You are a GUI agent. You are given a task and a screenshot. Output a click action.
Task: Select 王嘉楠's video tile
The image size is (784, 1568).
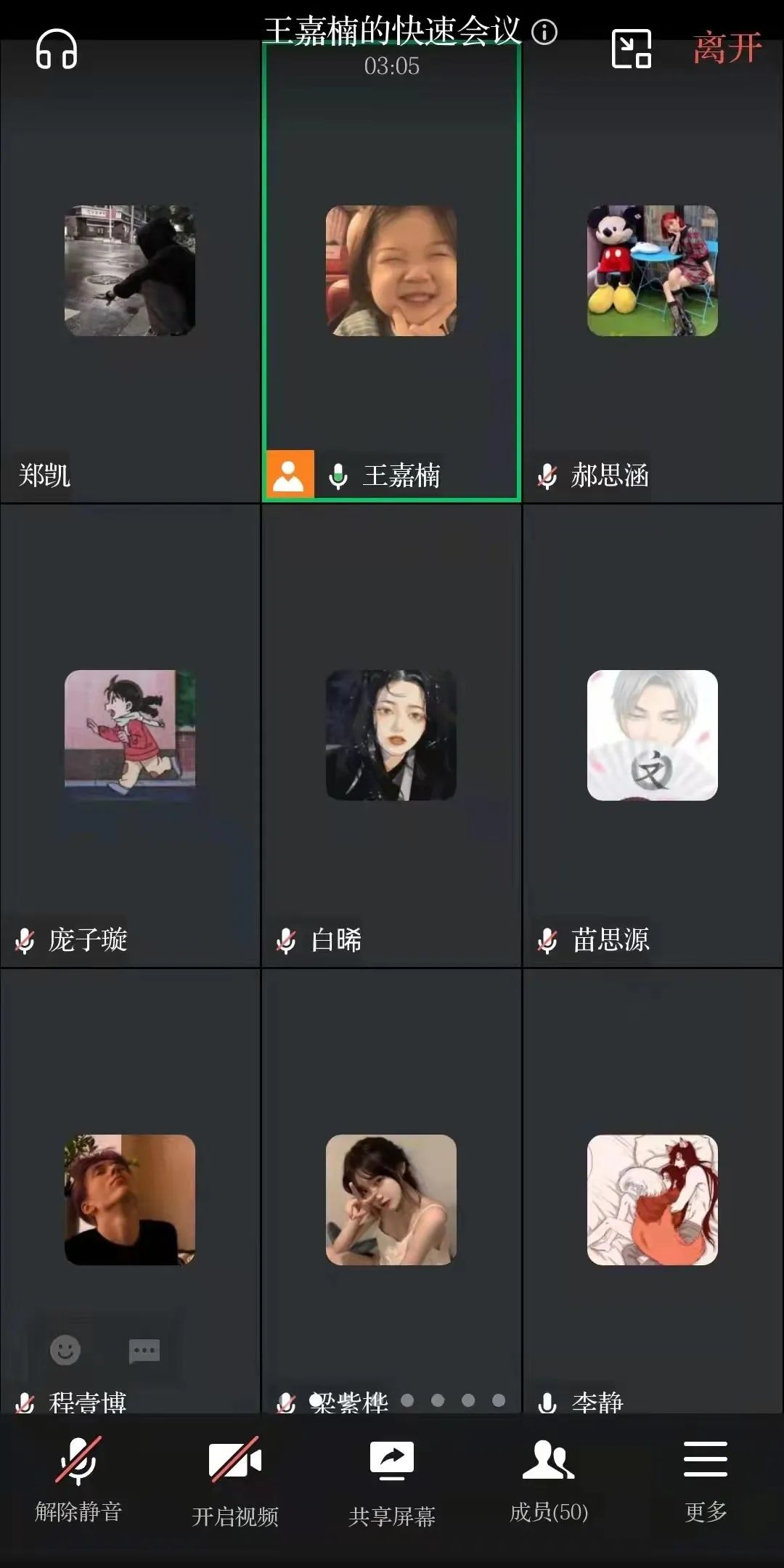point(391,272)
